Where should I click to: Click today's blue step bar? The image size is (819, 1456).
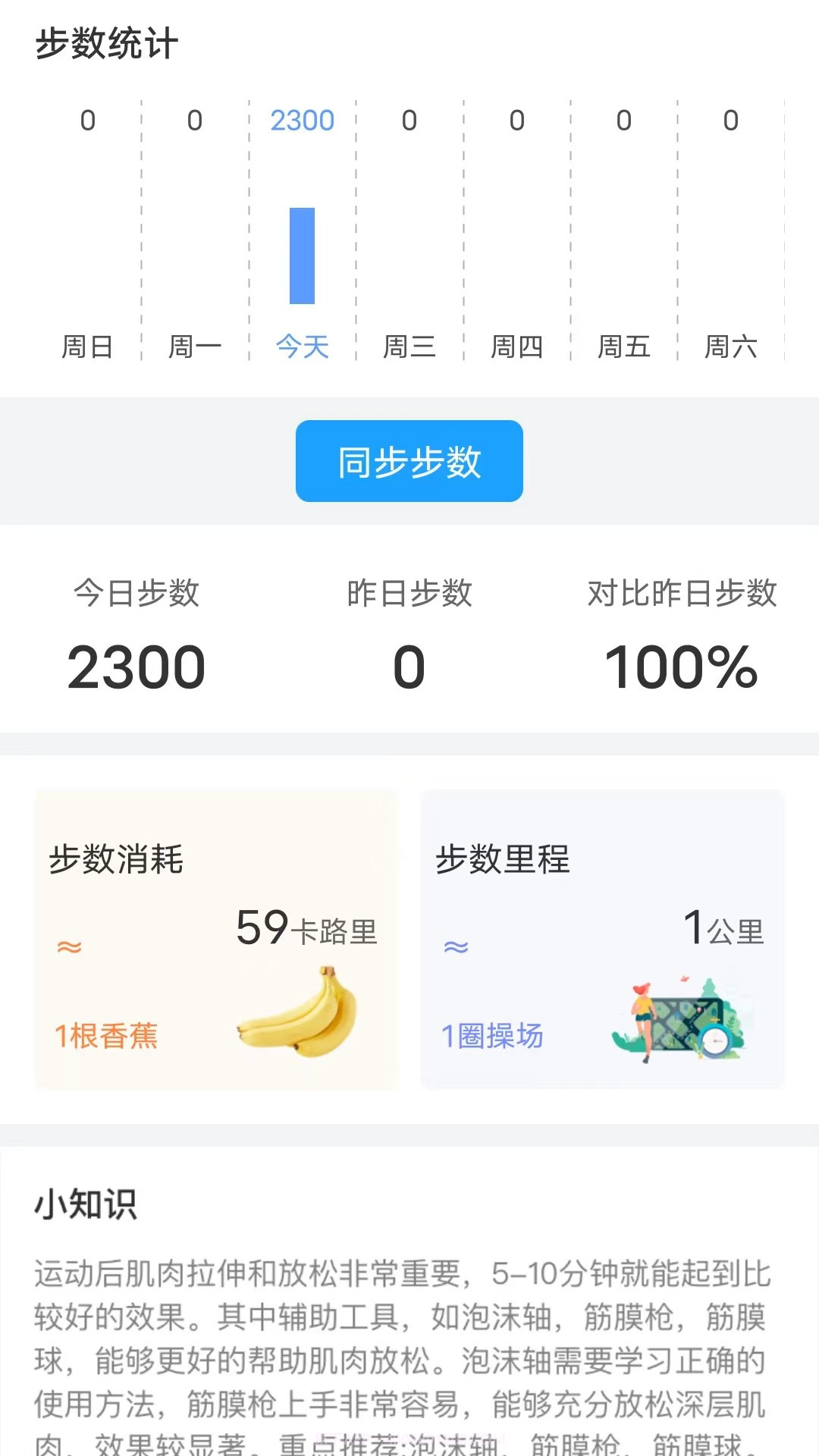click(x=302, y=256)
